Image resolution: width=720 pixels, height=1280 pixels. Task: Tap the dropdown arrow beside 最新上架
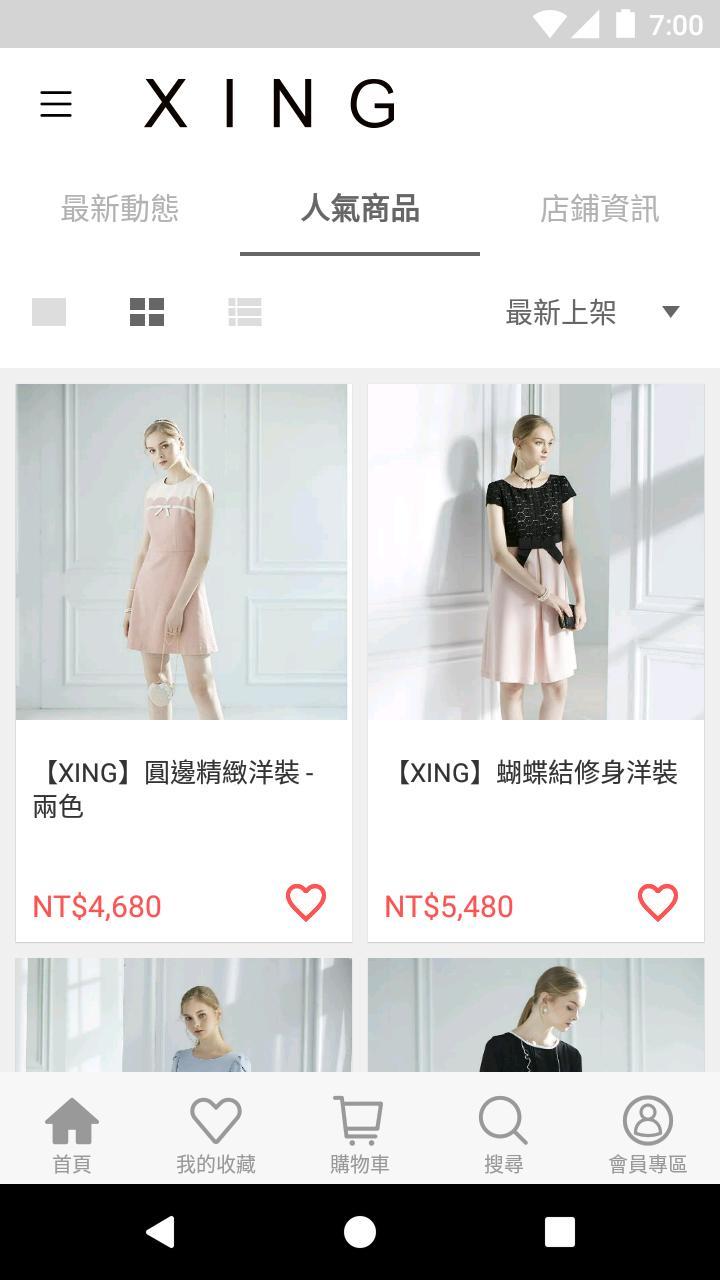click(671, 313)
